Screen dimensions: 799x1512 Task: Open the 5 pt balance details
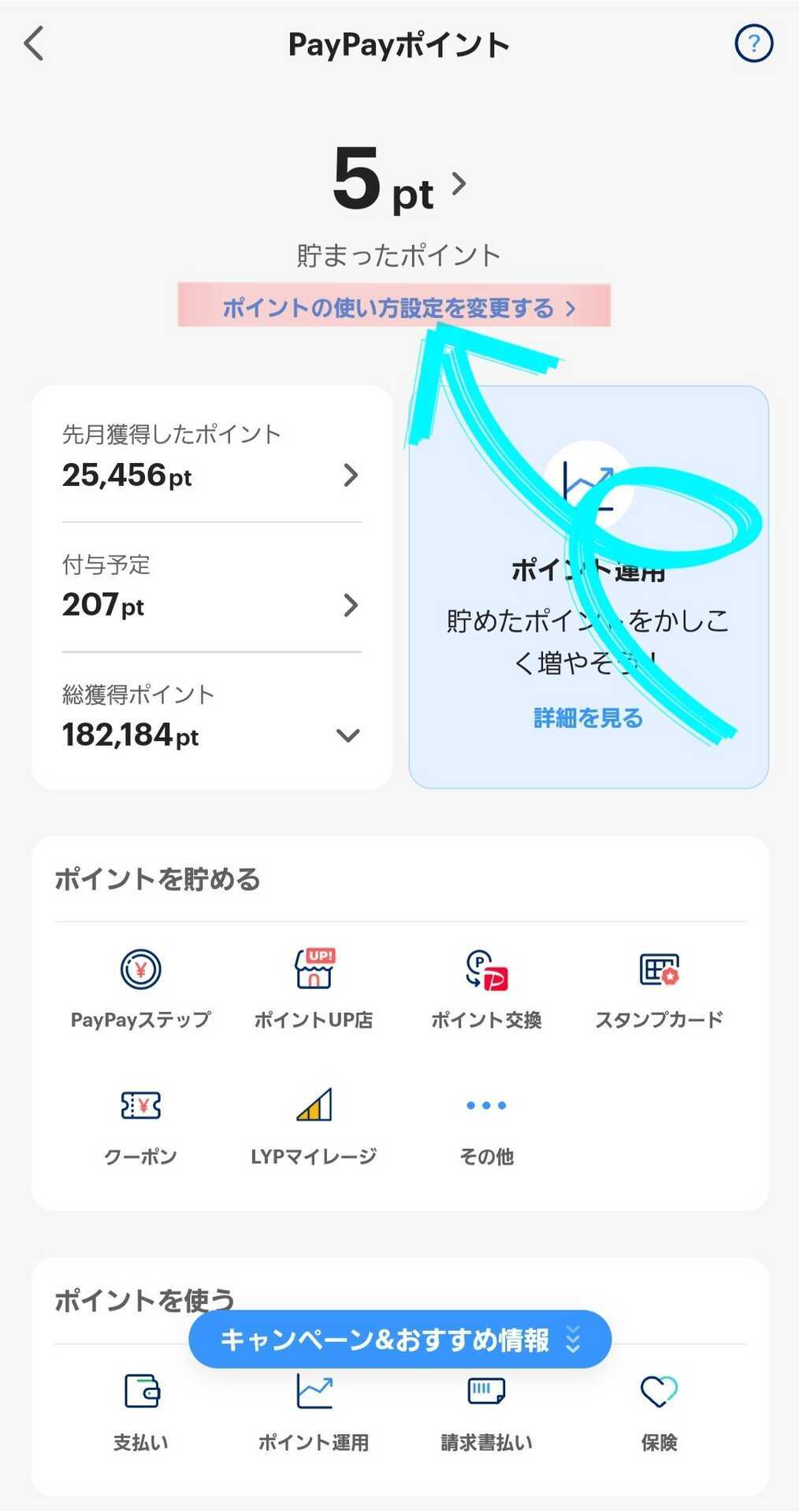tap(399, 181)
